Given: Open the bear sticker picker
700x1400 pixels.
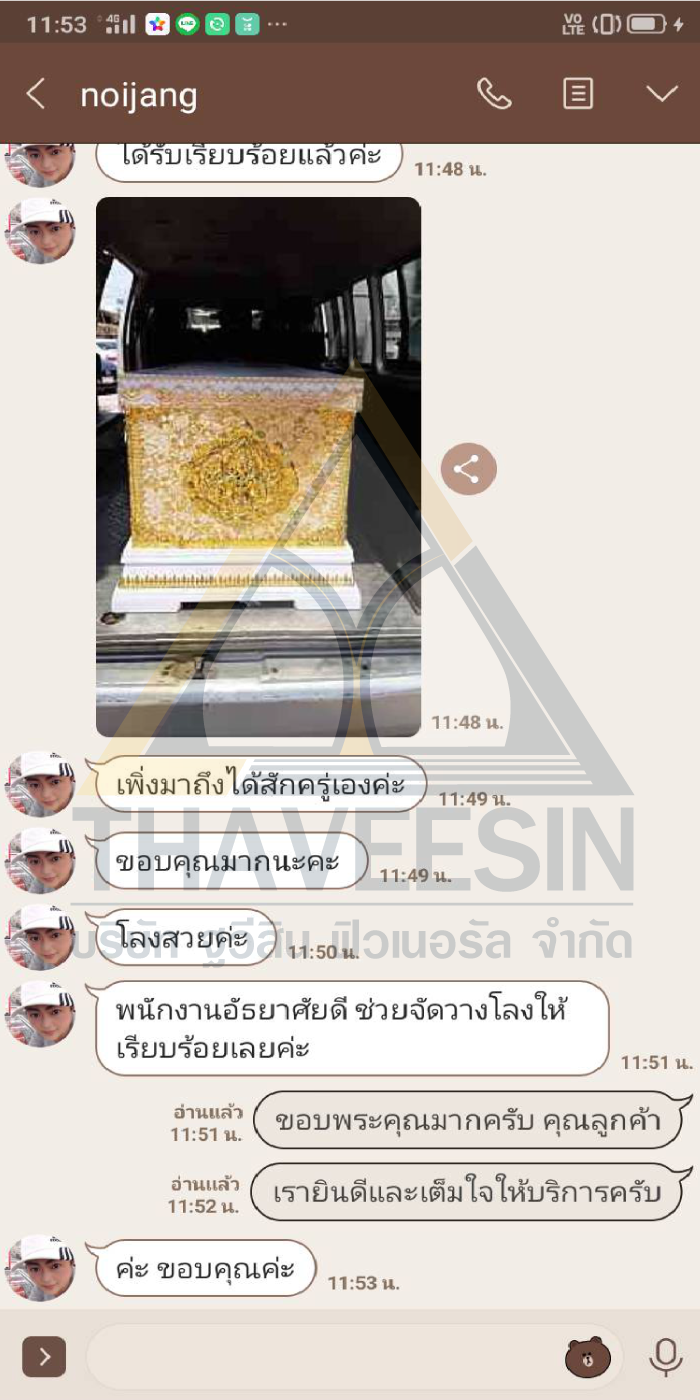Looking at the screenshot, I should click(587, 1357).
